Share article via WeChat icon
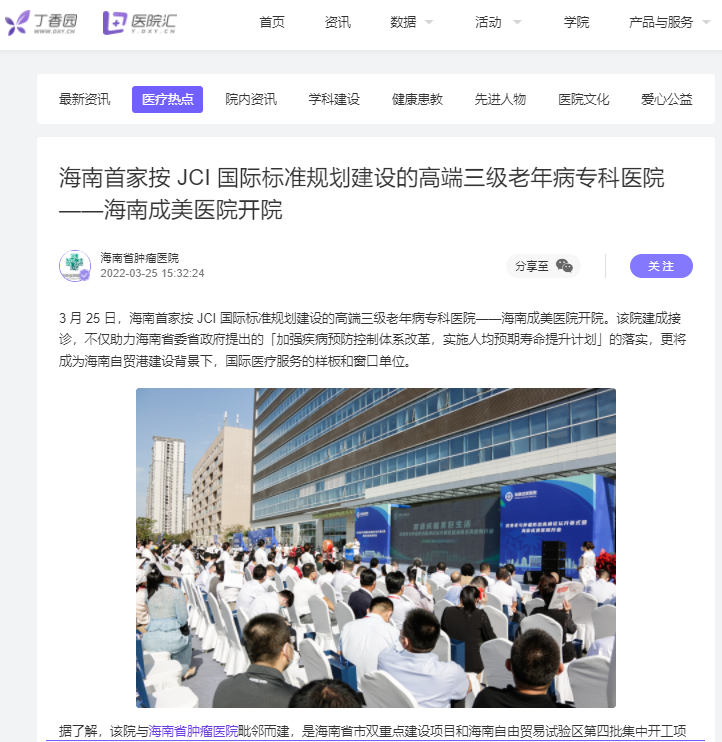 565,266
